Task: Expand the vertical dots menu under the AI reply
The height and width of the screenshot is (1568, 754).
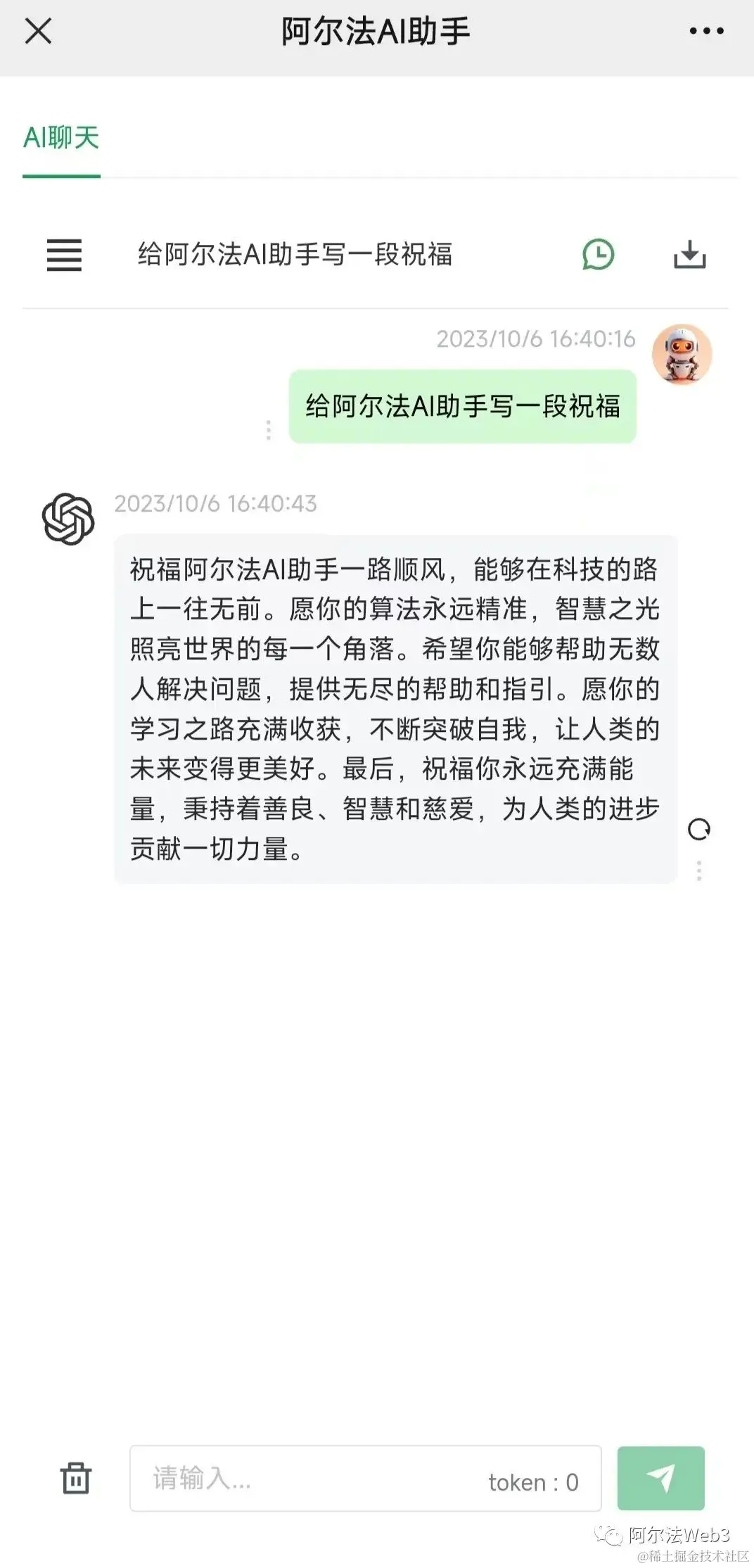Action: tap(700, 871)
